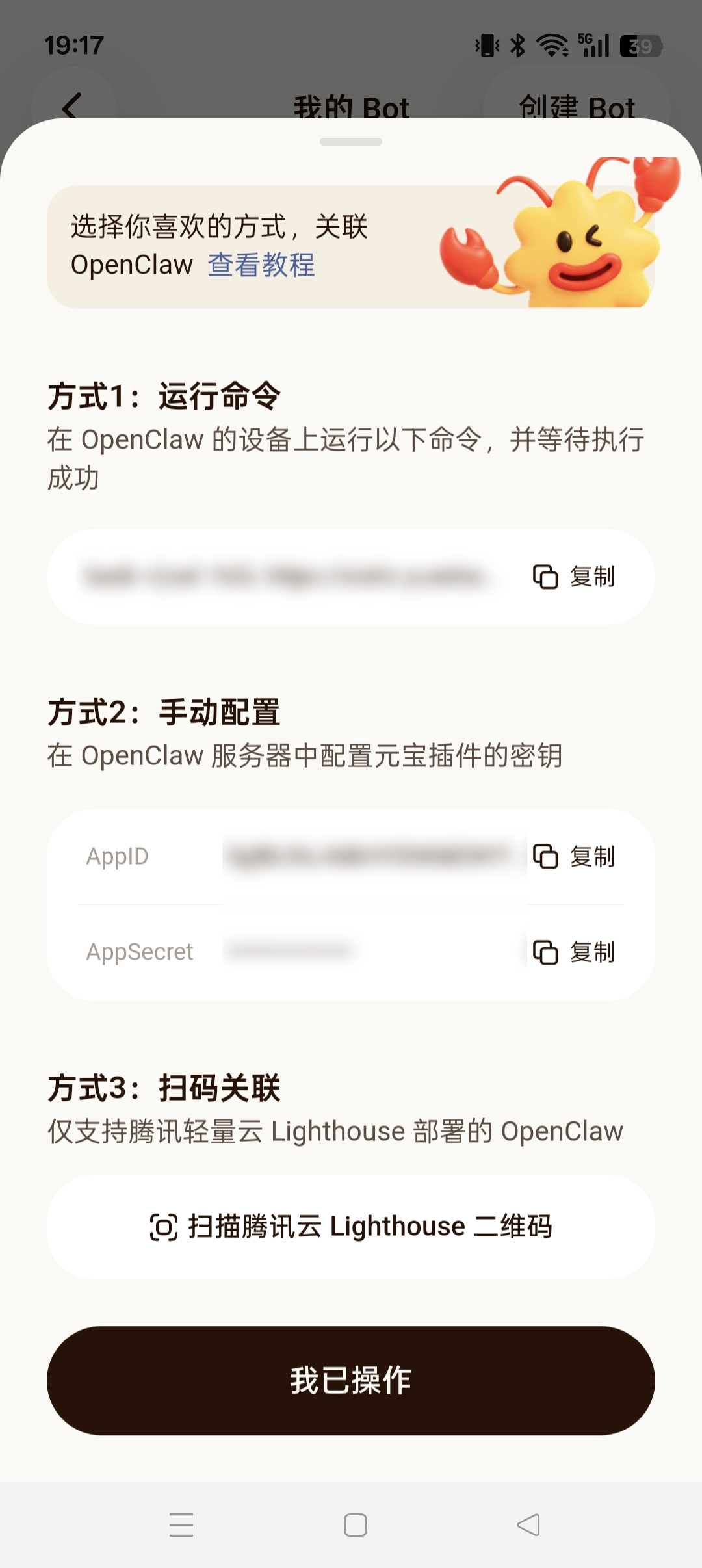Copy the AppSecret value

pyautogui.click(x=574, y=952)
